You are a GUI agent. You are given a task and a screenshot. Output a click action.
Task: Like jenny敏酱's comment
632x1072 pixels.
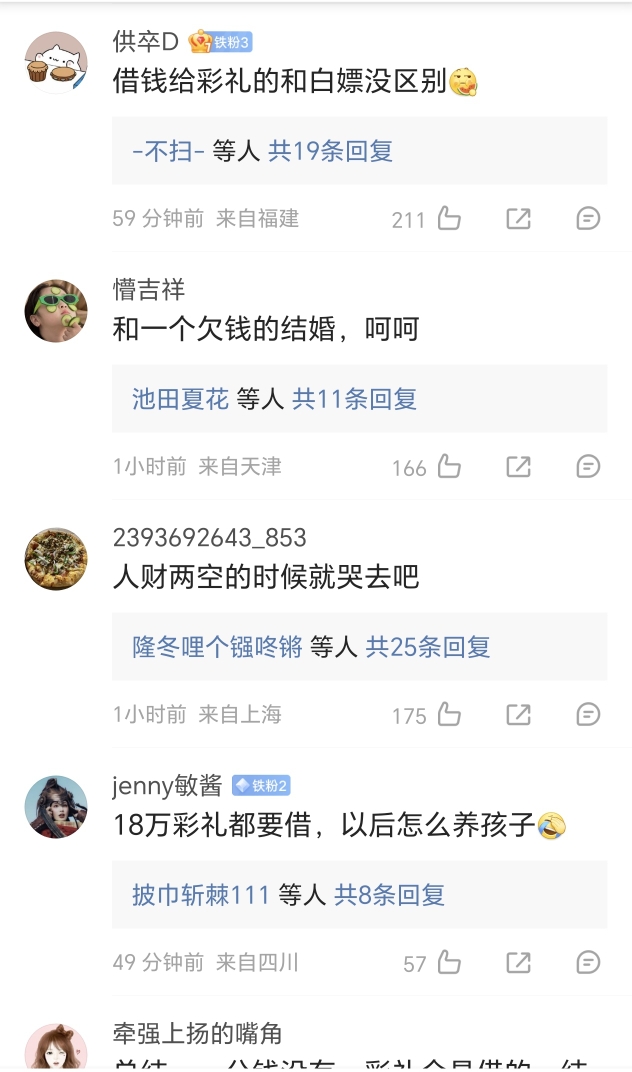pyautogui.click(x=449, y=962)
